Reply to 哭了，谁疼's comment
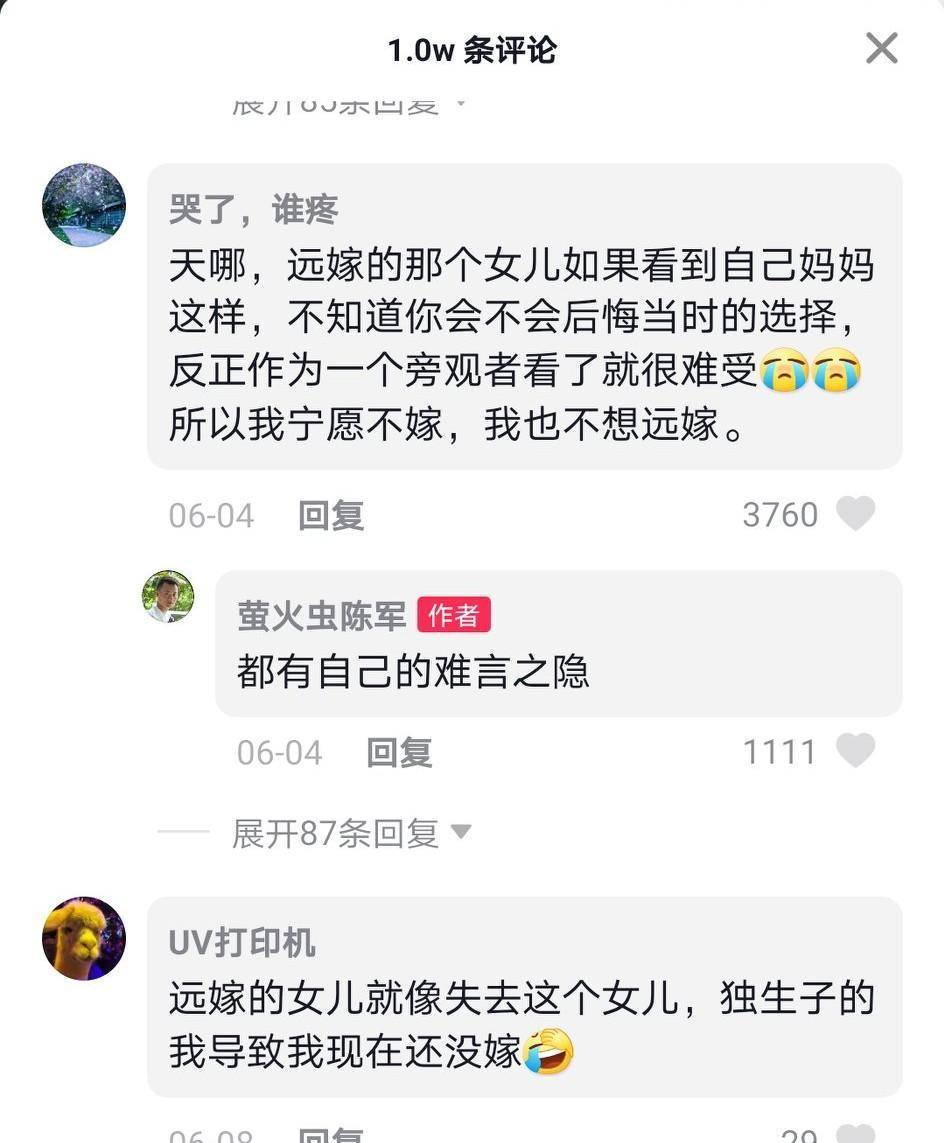944x1143 pixels. pos(331,516)
